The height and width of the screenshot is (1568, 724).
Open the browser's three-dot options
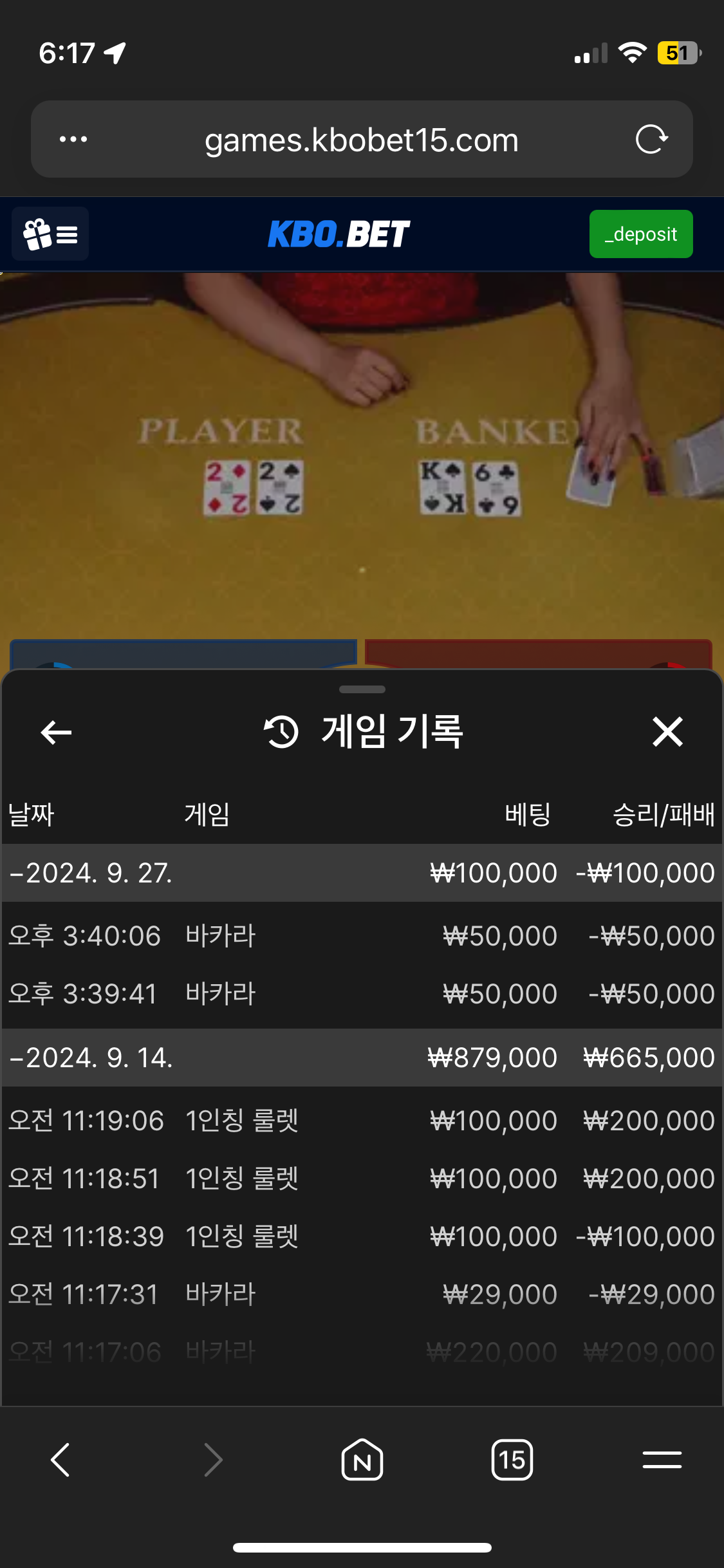tap(73, 139)
